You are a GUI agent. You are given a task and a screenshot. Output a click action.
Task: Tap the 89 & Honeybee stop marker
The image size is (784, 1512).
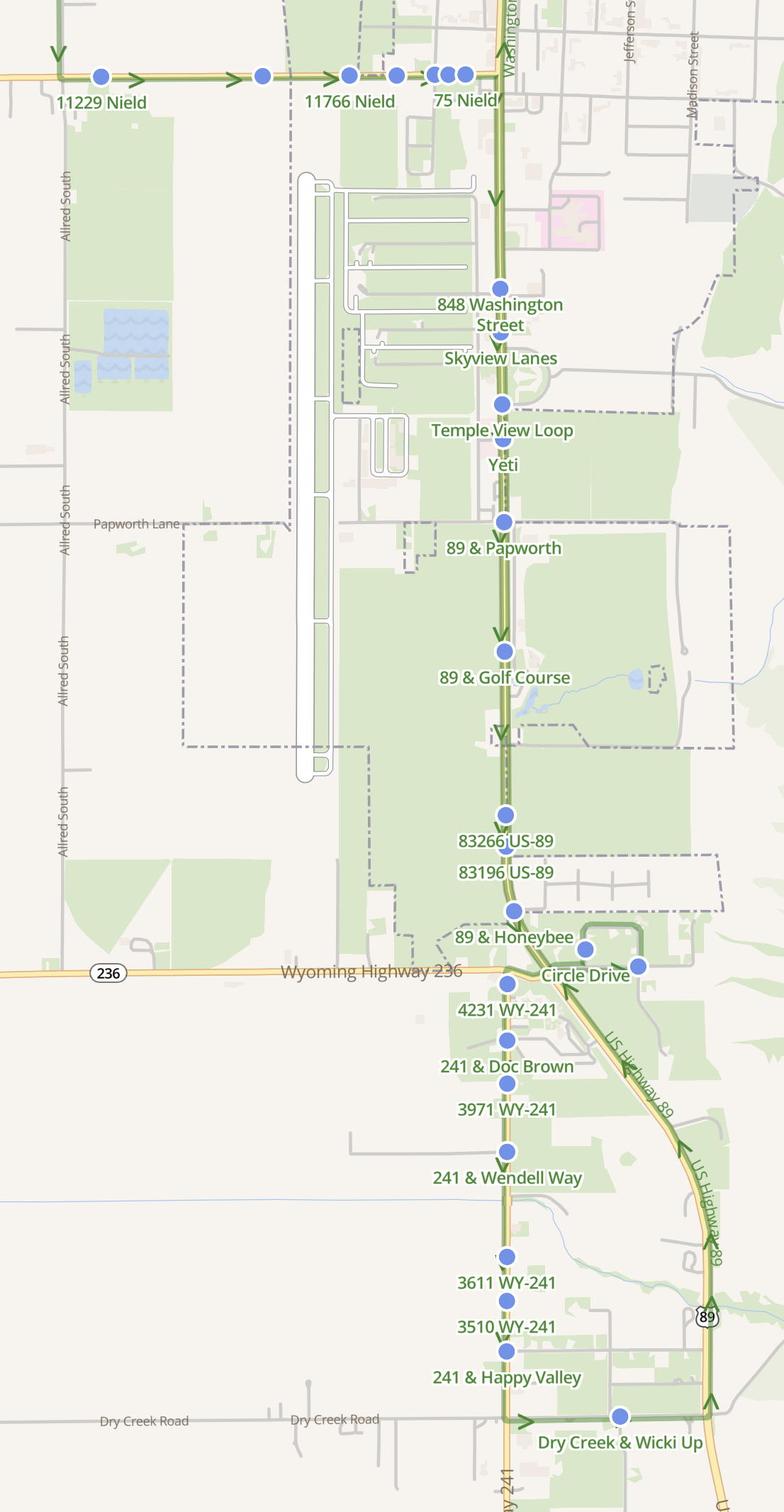tap(514, 911)
